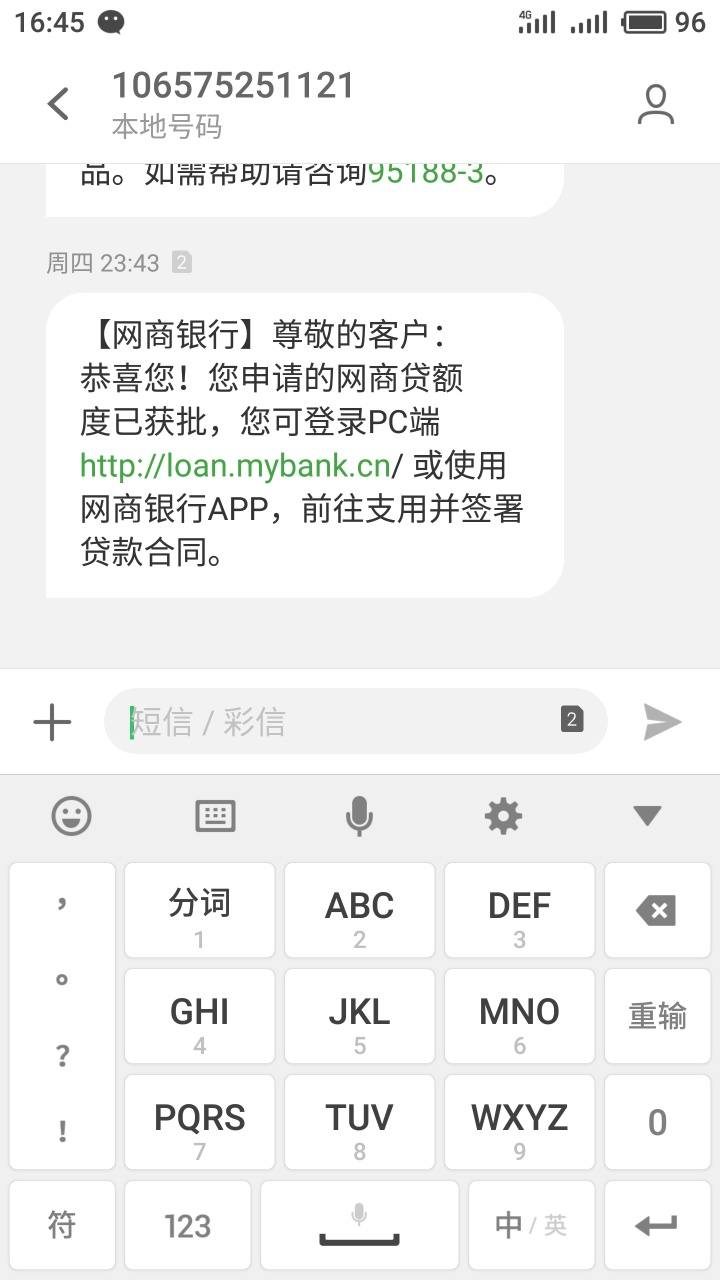
Task: Hide the keyboard with the down arrow
Action: coord(647,816)
